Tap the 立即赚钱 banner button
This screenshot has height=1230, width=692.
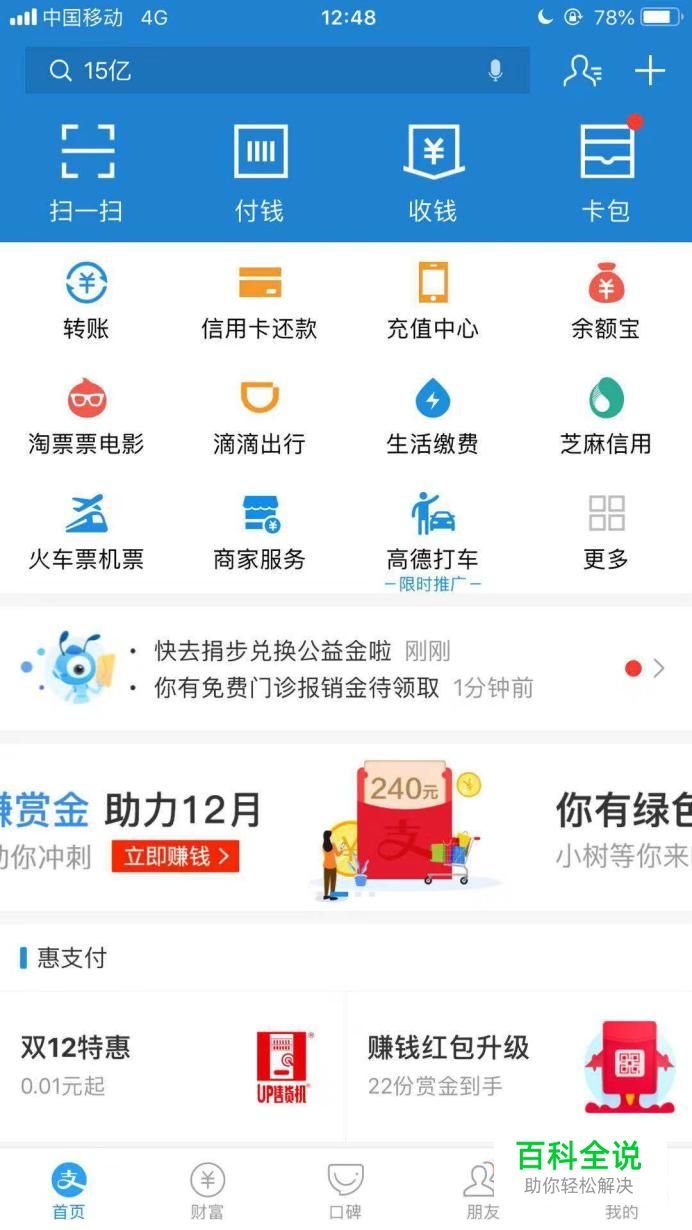(175, 856)
